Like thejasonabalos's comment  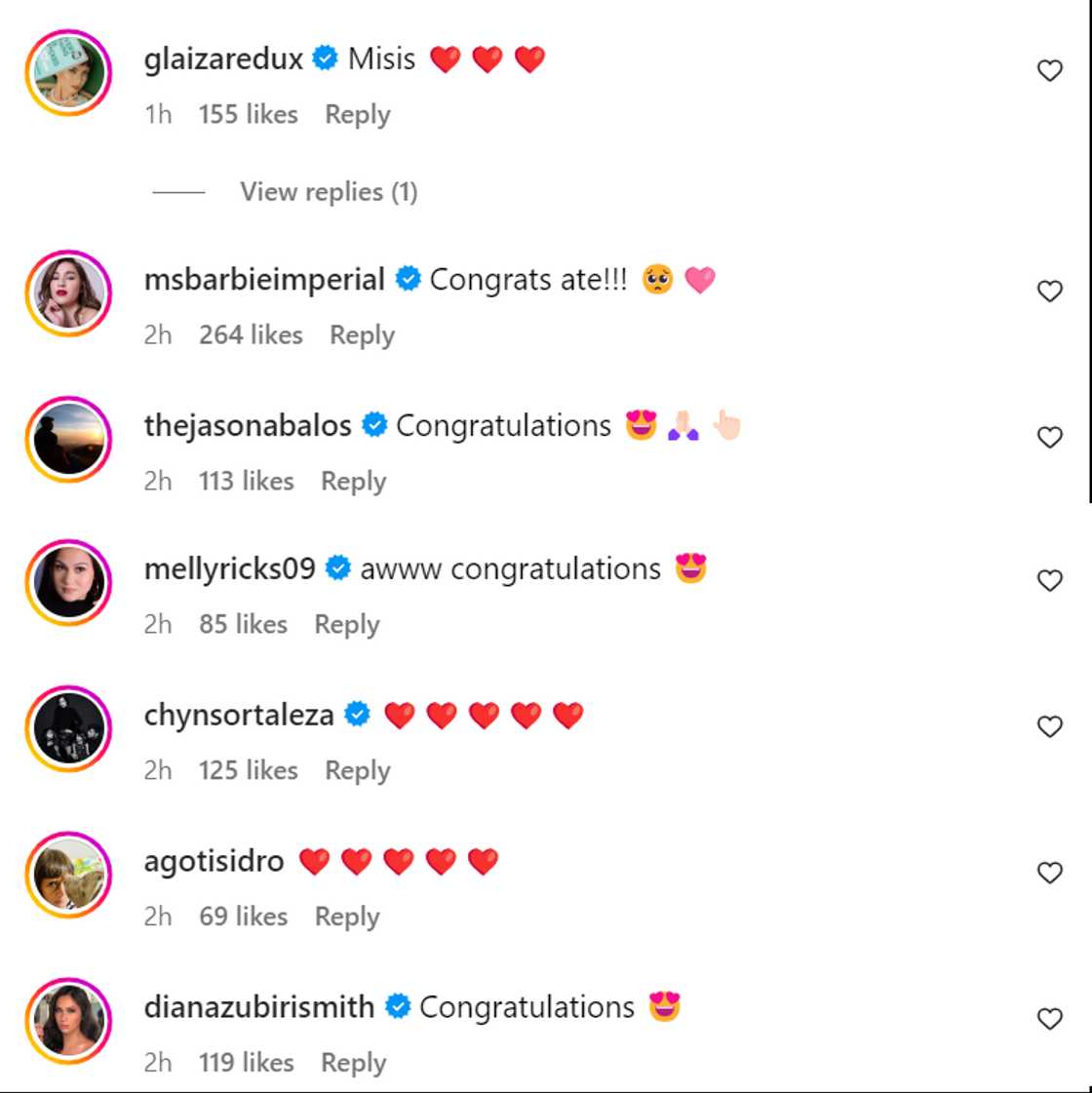point(1049,438)
